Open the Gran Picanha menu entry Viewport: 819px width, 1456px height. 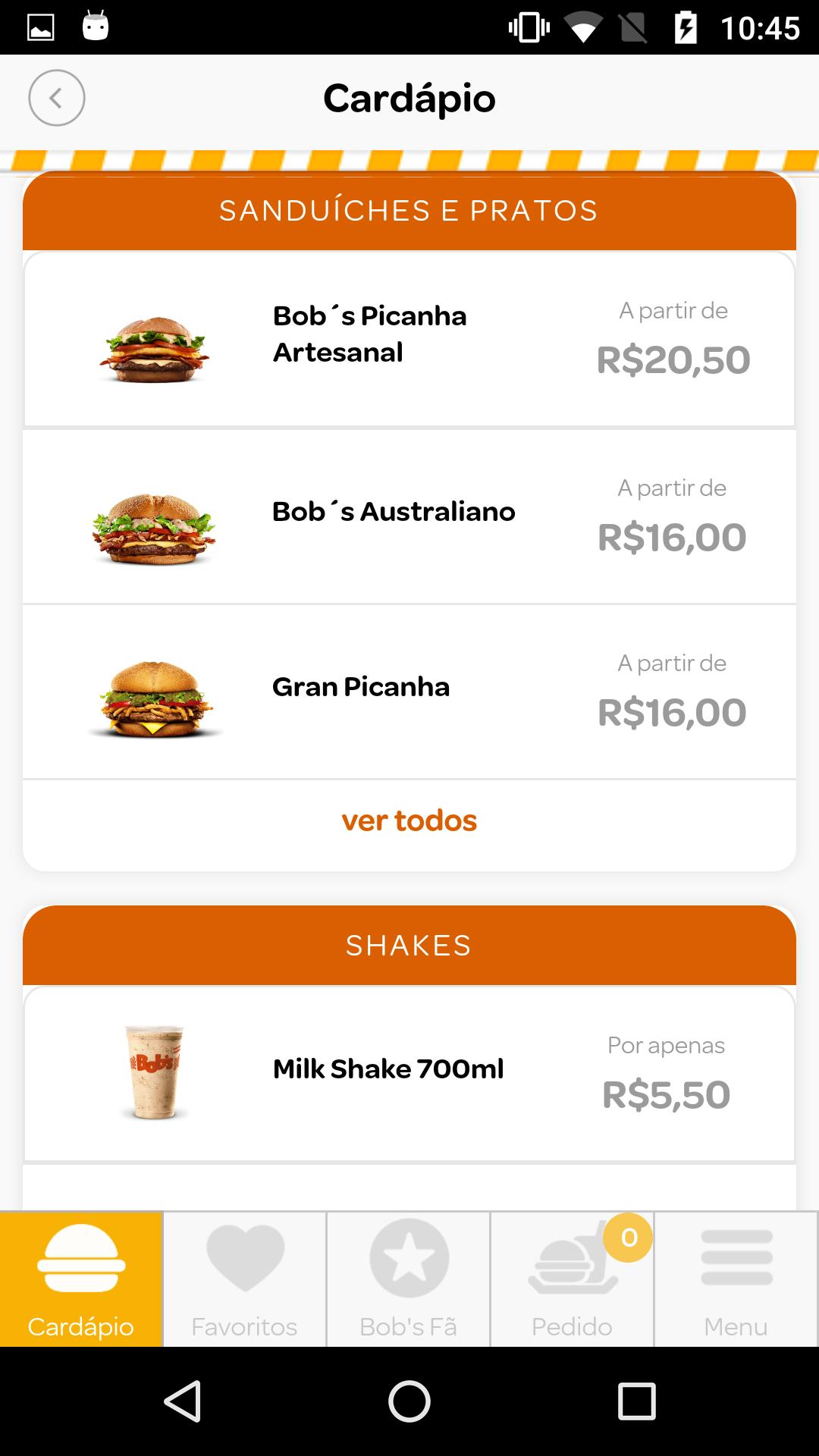pyautogui.click(x=409, y=687)
